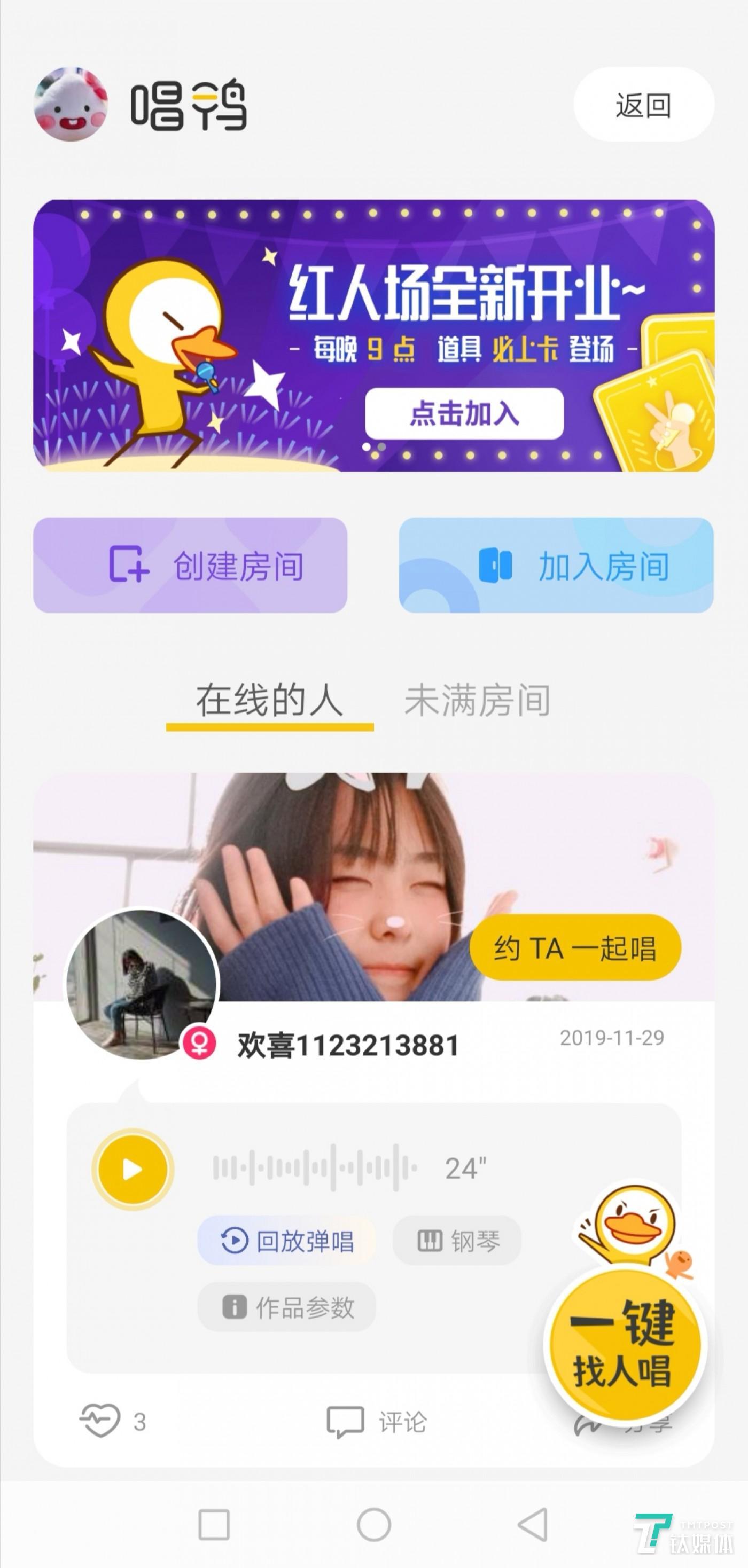Image resolution: width=748 pixels, height=1568 pixels.
Task: Open 作品参数 details
Action: [x=286, y=1307]
